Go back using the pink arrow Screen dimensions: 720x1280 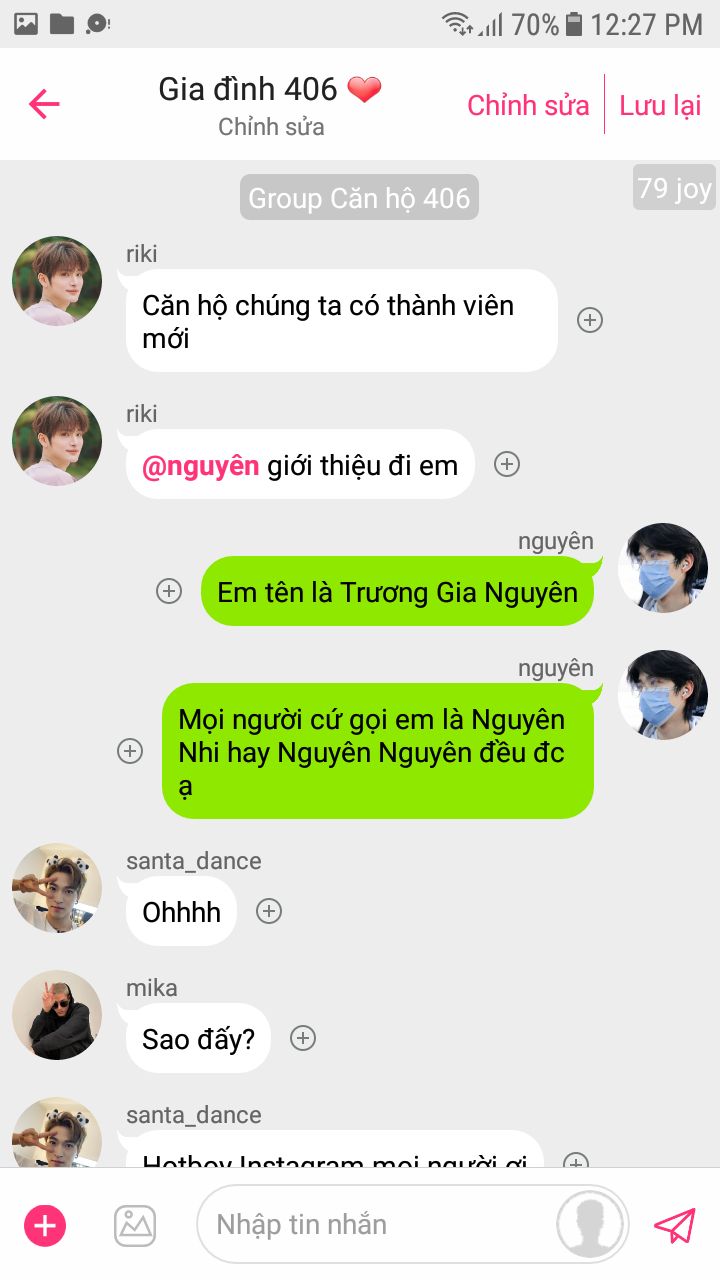[x=44, y=104]
